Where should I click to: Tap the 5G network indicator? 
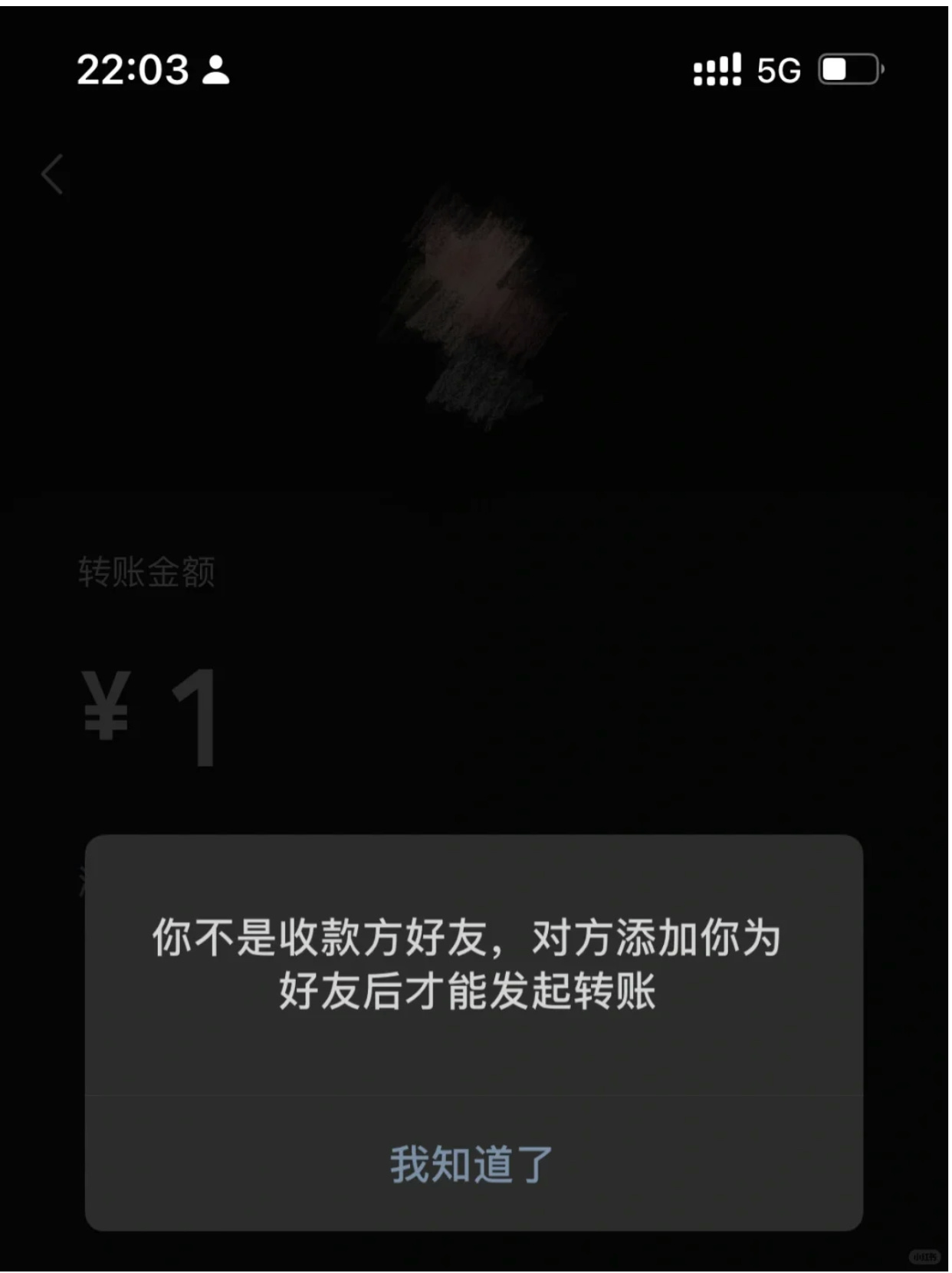tap(776, 71)
